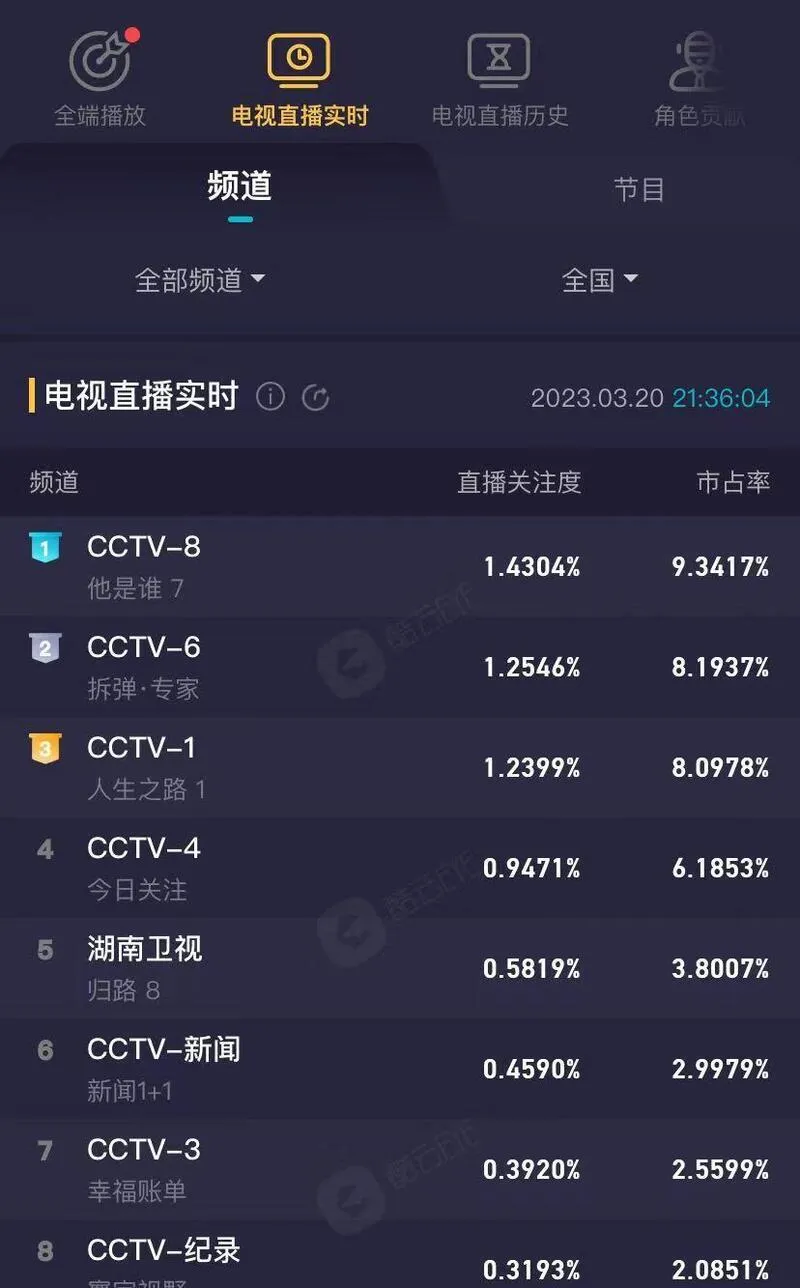Switch to the 角色贡献 tab

pyautogui.click(x=699, y=80)
